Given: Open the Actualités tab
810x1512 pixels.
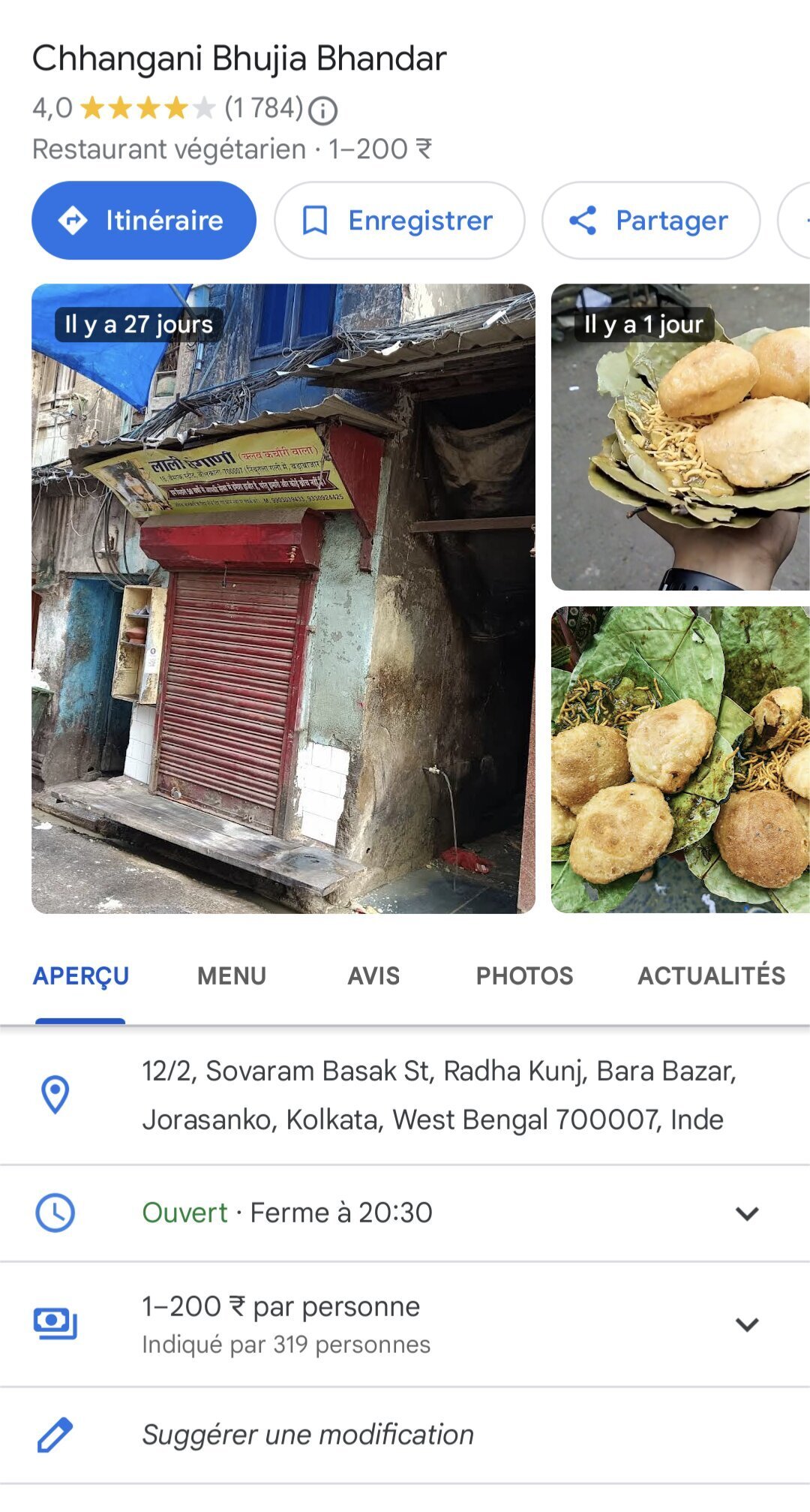Looking at the screenshot, I should coord(711,975).
